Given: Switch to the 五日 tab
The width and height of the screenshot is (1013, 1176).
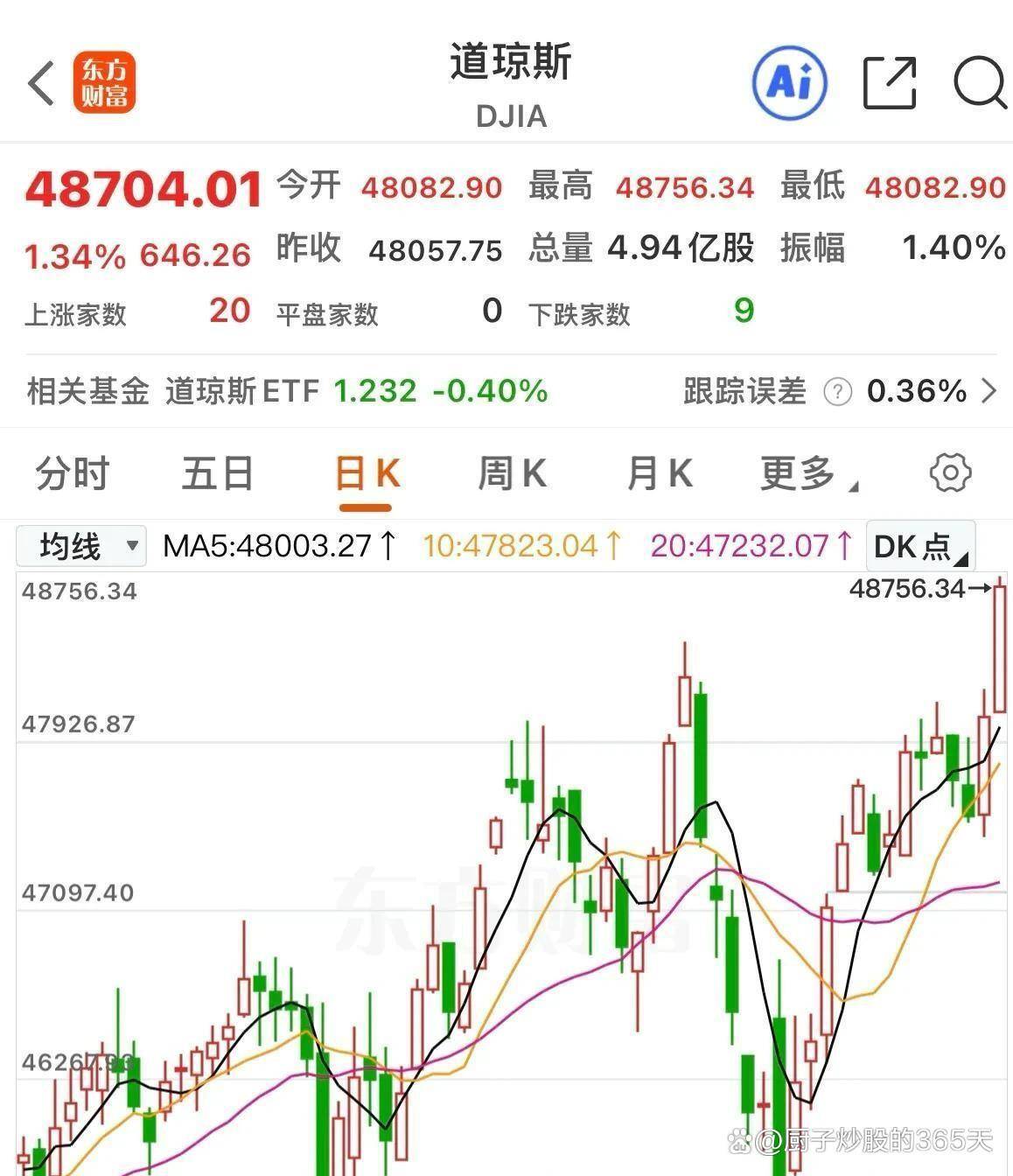Looking at the screenshot, I should (x=217, y=474).
